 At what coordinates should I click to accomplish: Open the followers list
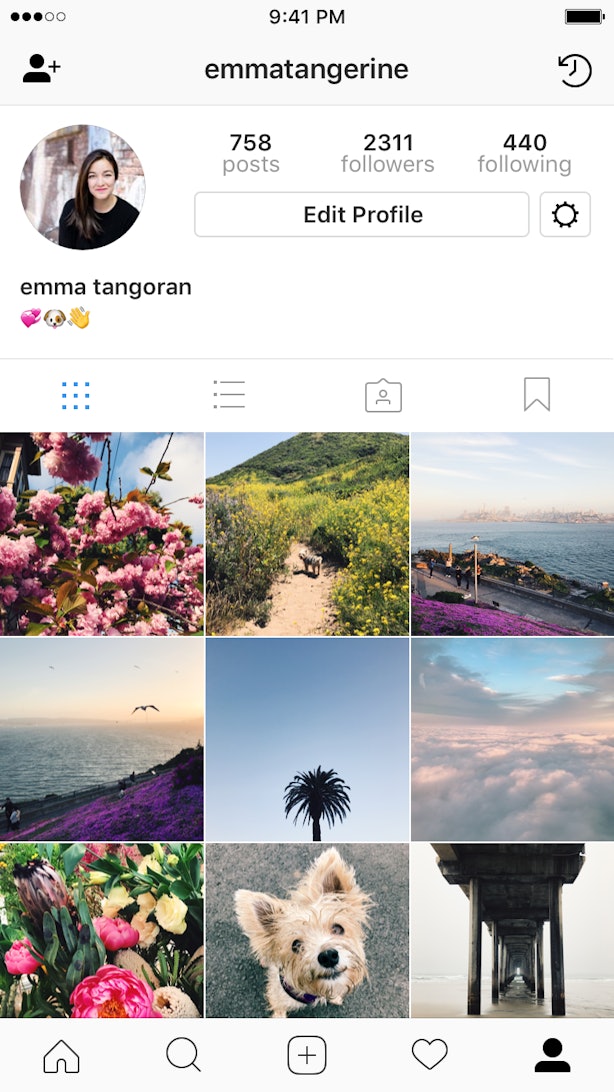point(388,153)
